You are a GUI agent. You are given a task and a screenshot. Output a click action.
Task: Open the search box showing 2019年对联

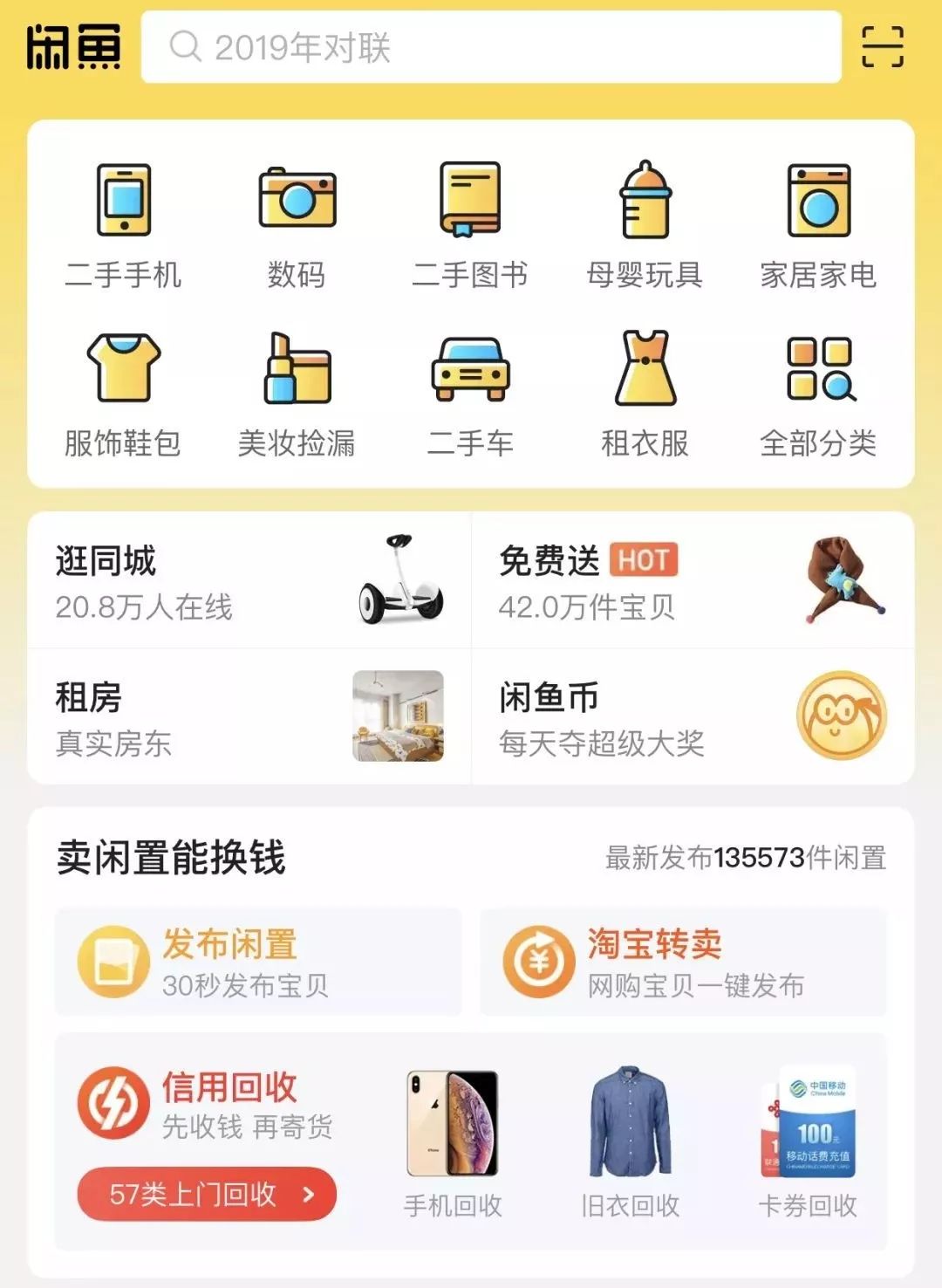(491, 47)
